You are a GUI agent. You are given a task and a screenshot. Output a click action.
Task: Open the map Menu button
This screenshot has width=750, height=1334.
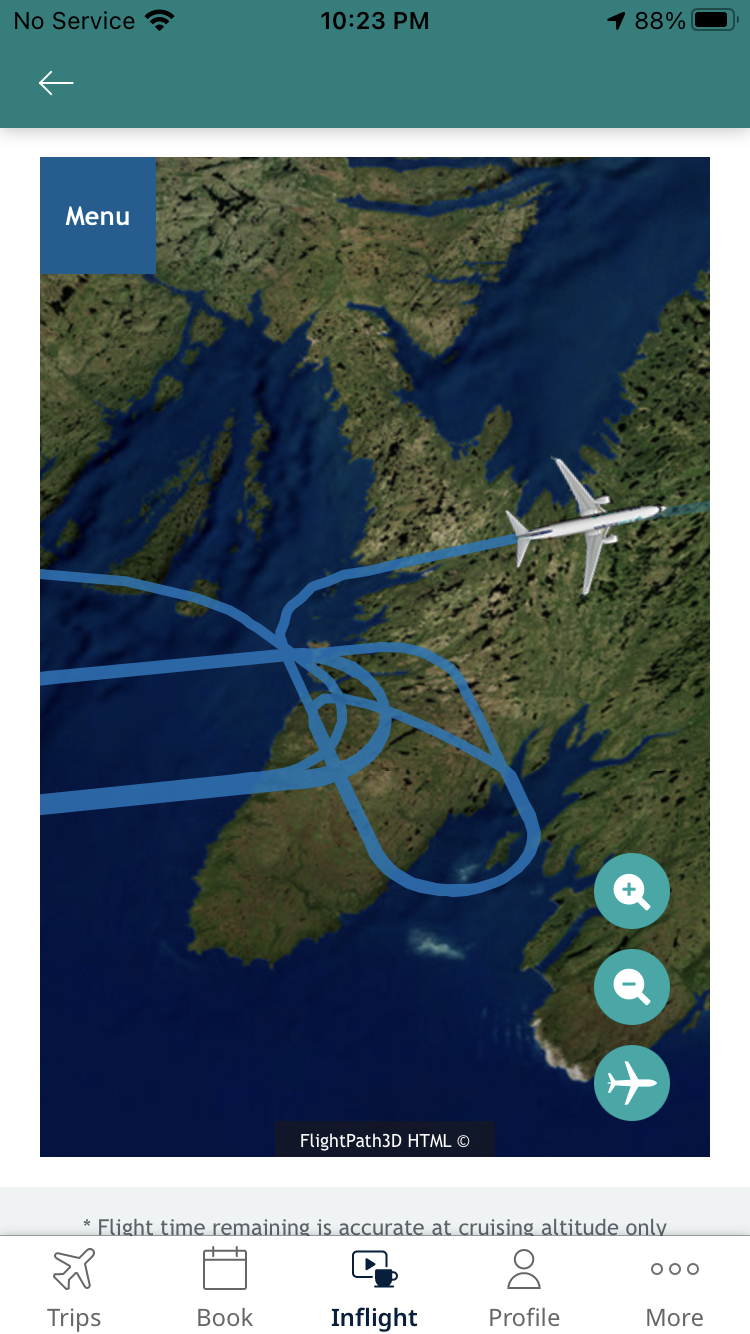tap(98, 216)
